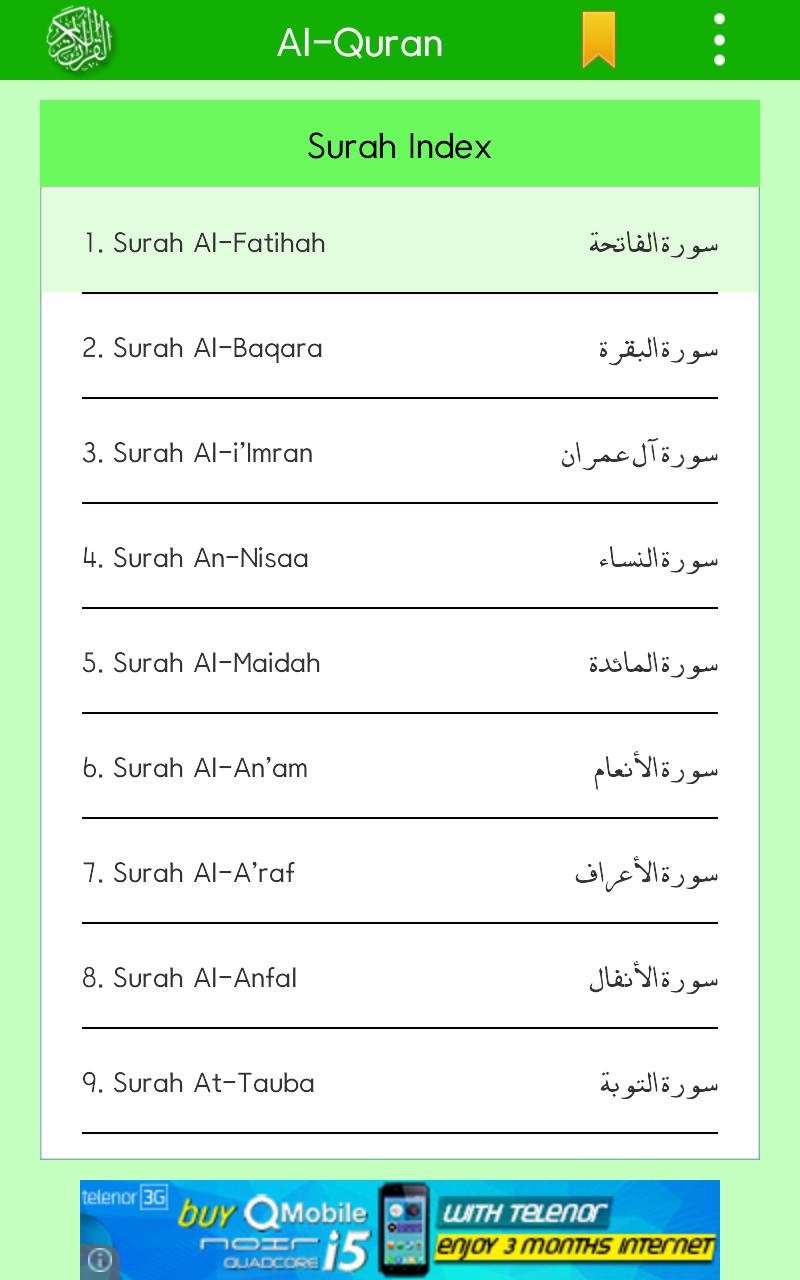Open the bookmark icon in the toolbar

(x=597, y=38)
